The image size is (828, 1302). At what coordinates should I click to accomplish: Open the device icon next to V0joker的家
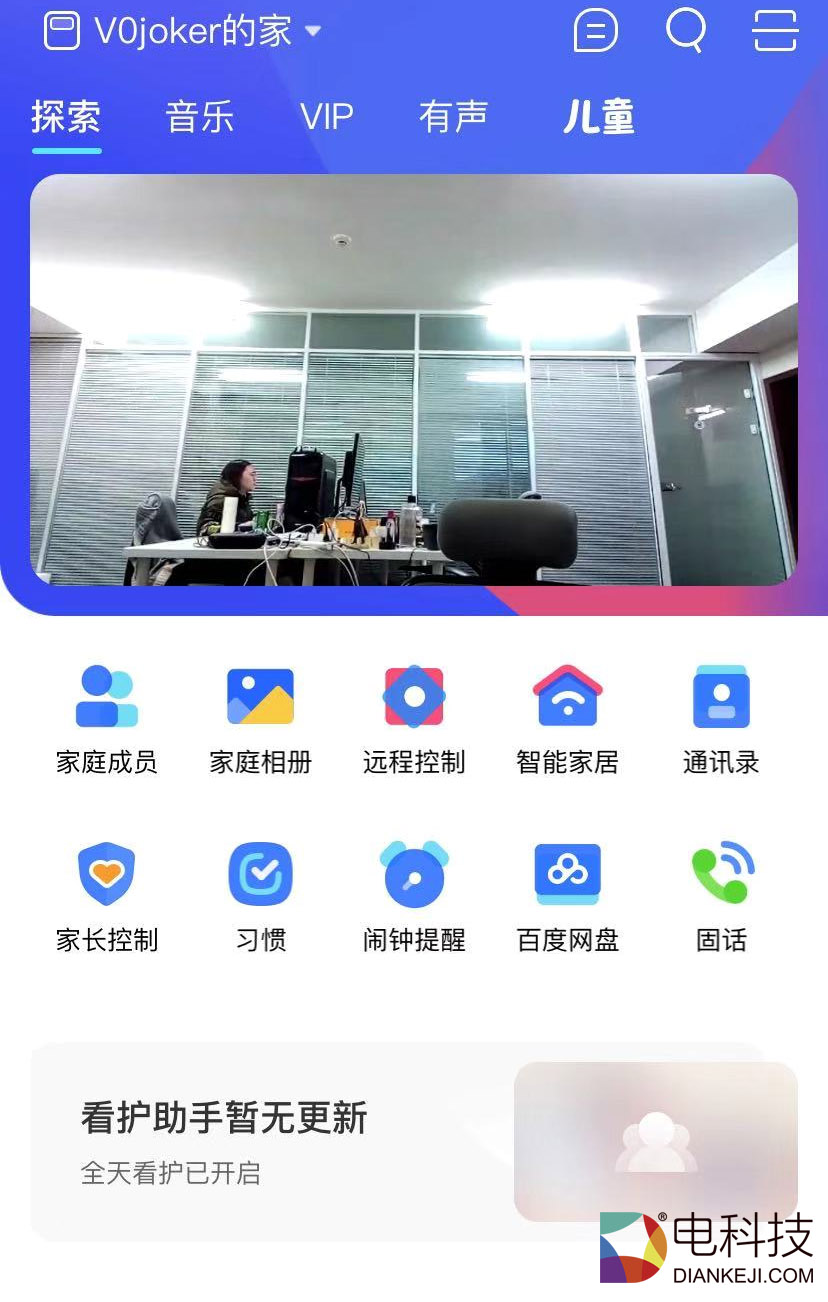62,31
